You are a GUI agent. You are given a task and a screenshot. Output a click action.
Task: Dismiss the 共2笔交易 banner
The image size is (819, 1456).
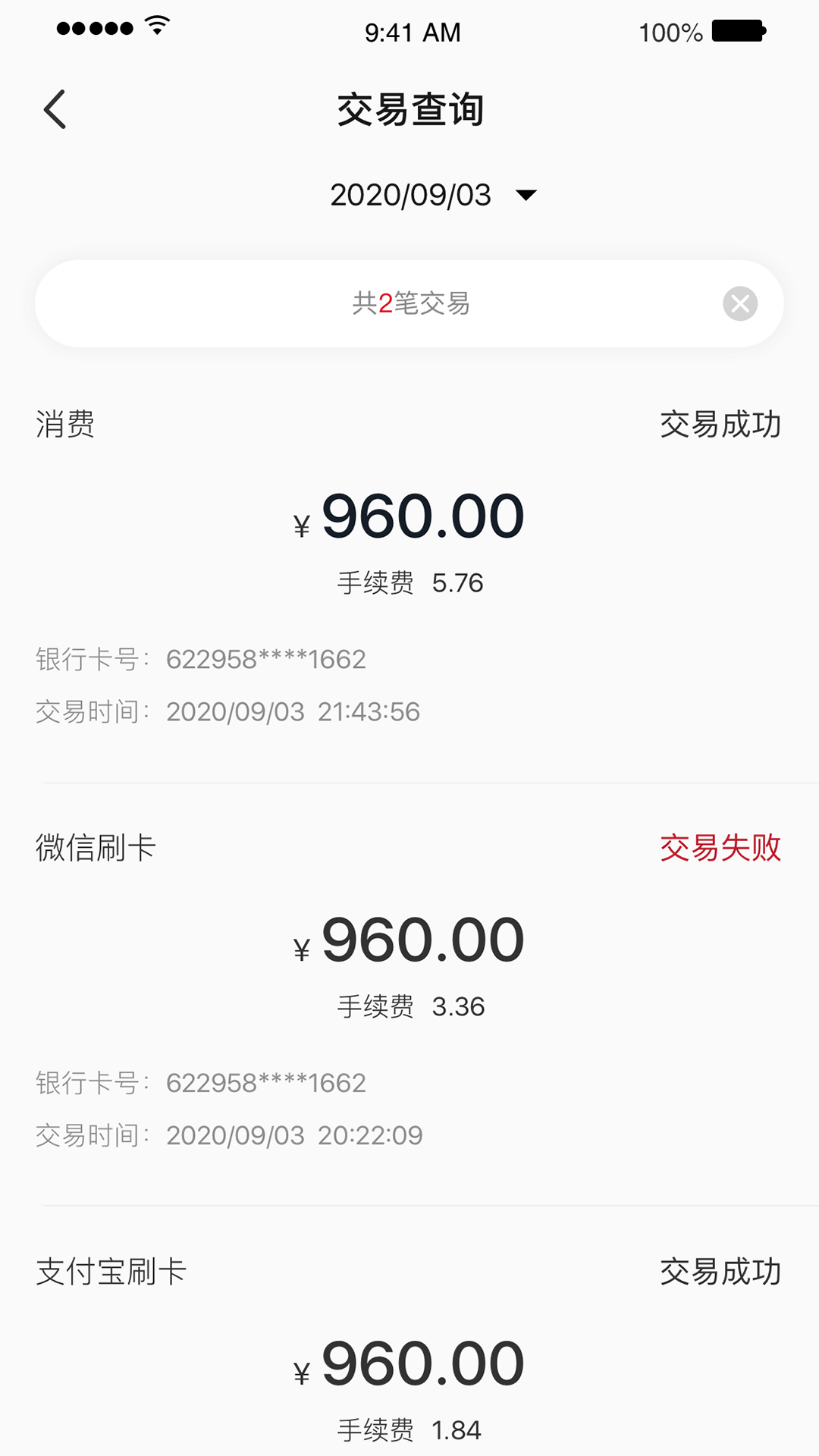(x=740, y=304)
